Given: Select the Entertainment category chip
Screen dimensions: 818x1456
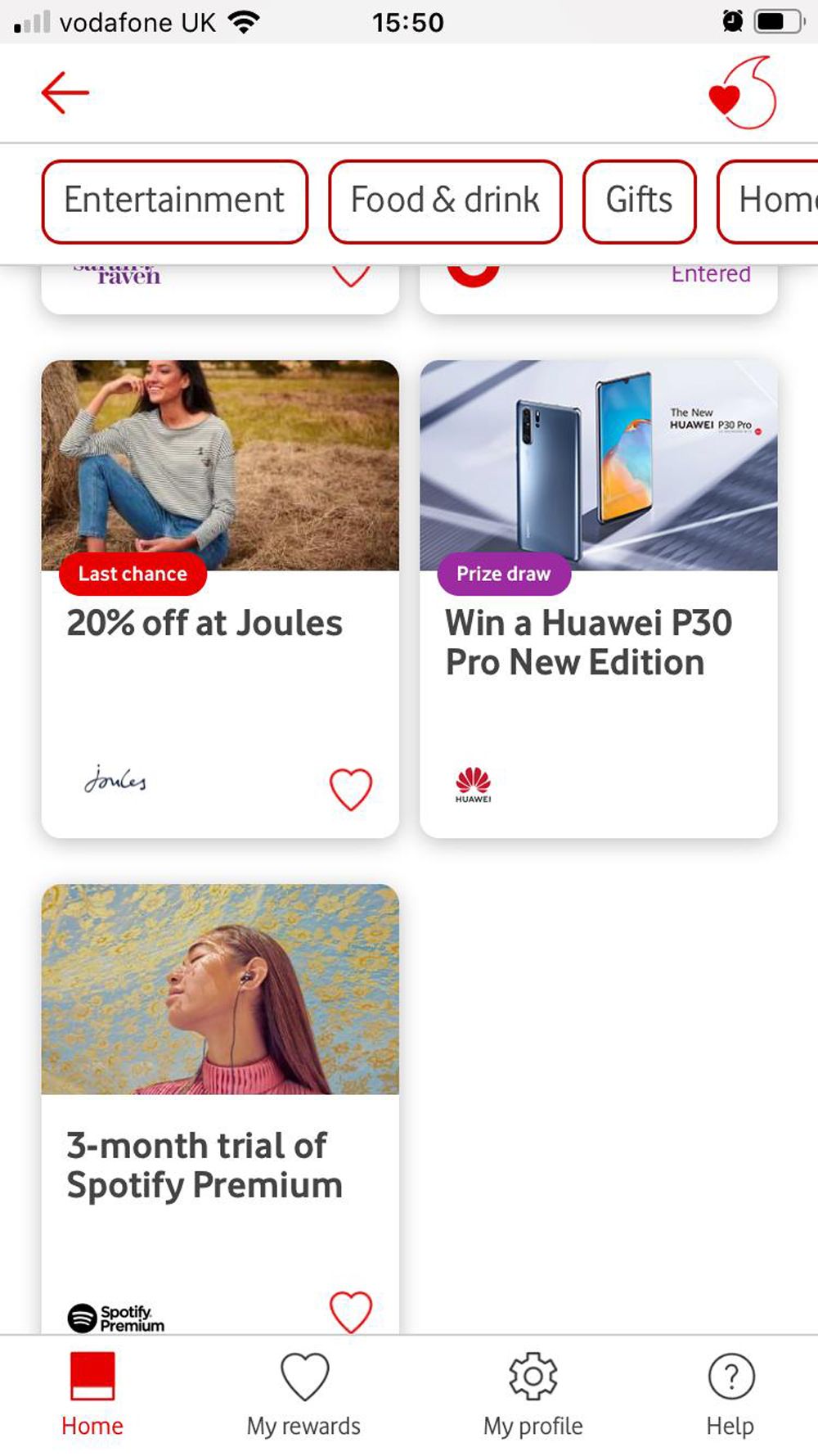Looking at the screenshot, I should tap(174, 201).
